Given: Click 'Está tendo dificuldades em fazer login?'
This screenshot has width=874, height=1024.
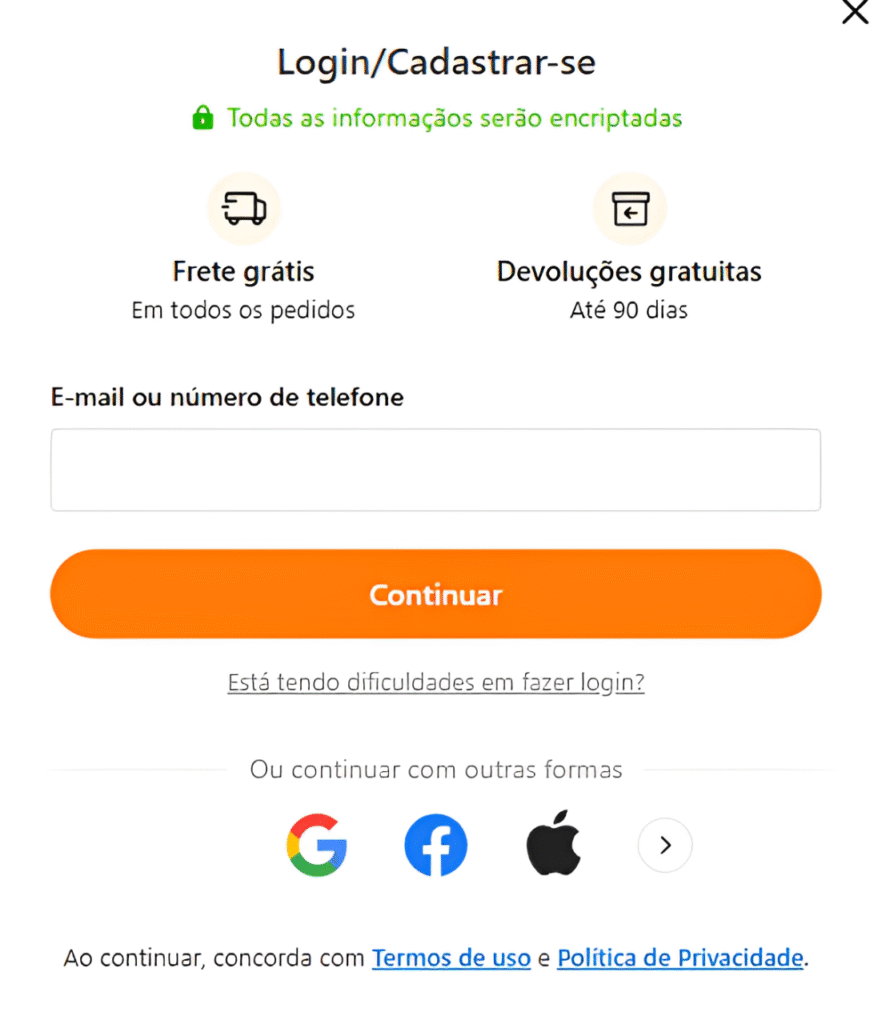Looking at the screenshot, I should (x=435, y=682).
